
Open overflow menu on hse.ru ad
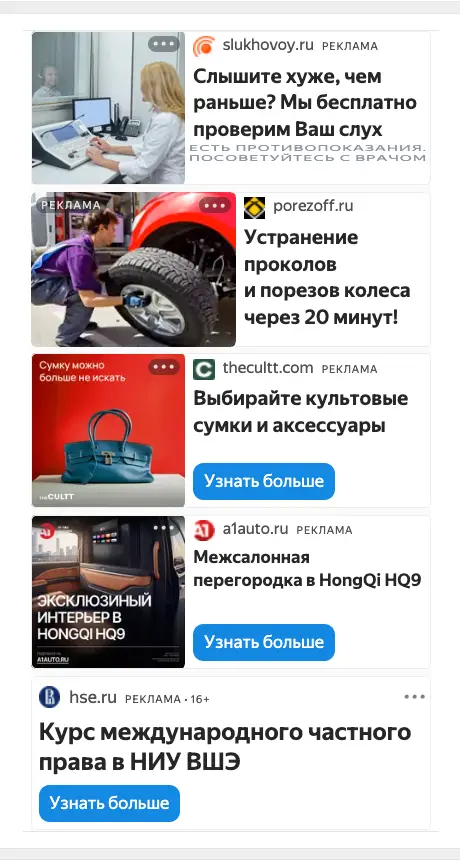[414, 697]
